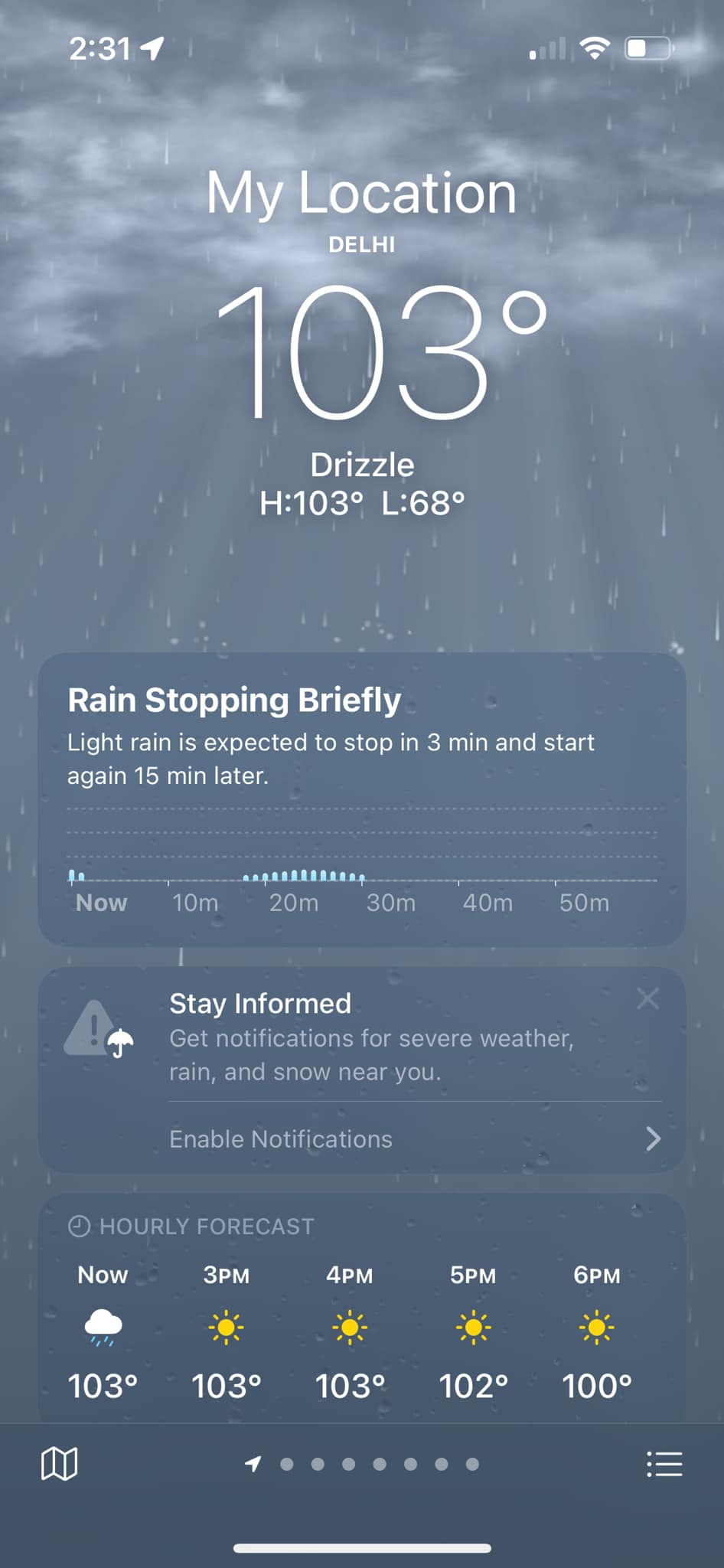Open the saved locations list
Image resolution: width=724 pixels, height=1568 pixels.
664,1464
